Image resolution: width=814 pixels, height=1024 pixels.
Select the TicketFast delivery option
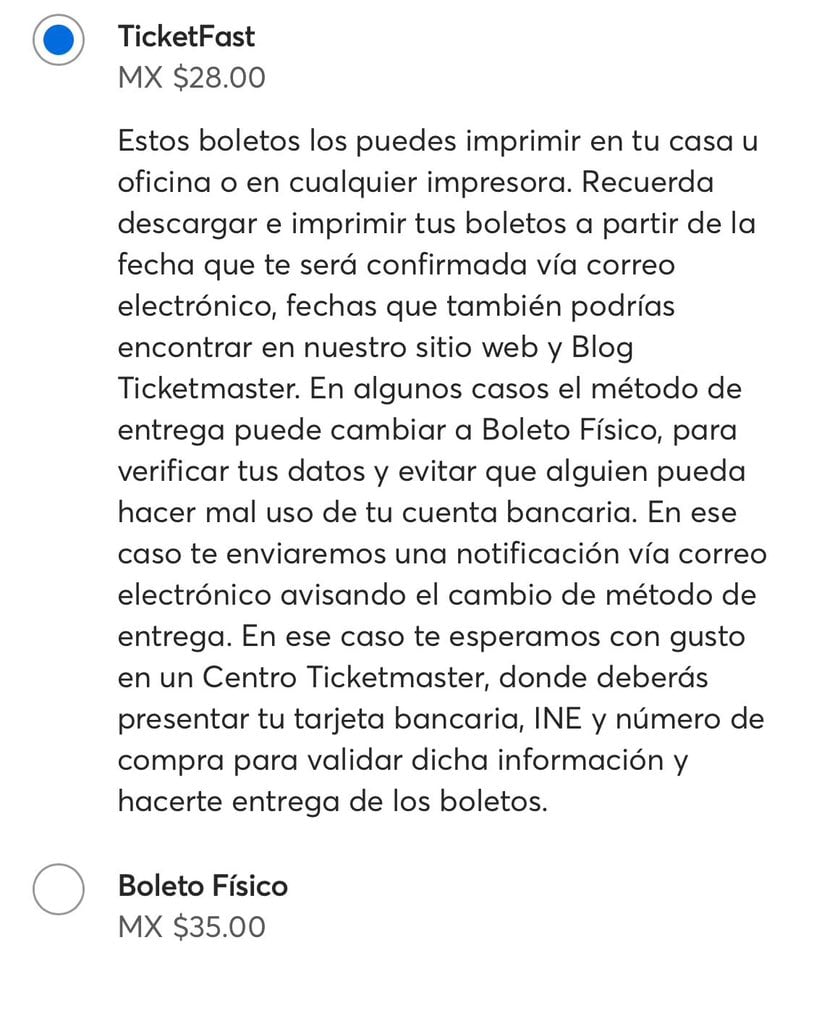coord(58,41)
